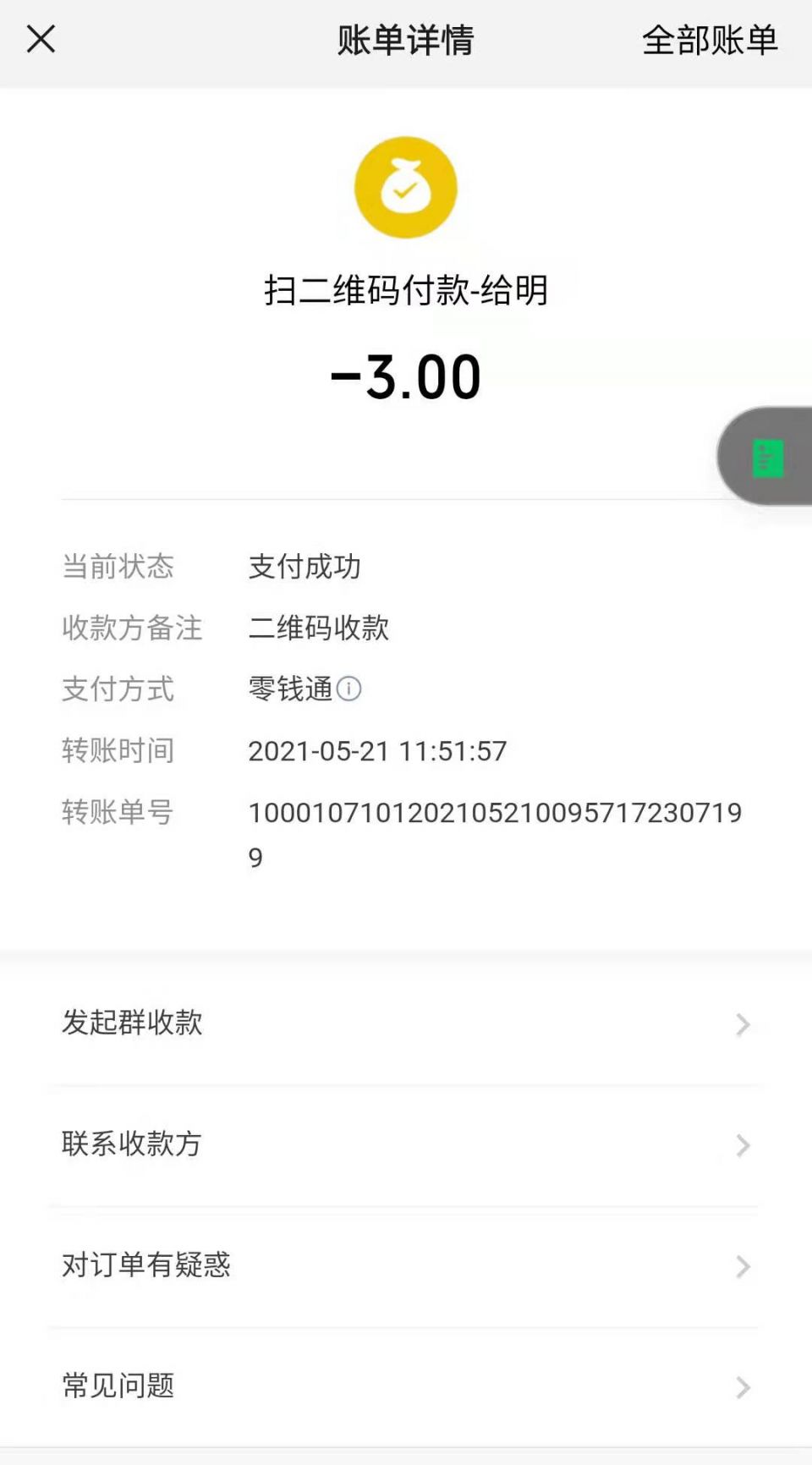Select the 转账单号 order number
The height and width of the screenshot is (1465, 812).
[495, 814]
